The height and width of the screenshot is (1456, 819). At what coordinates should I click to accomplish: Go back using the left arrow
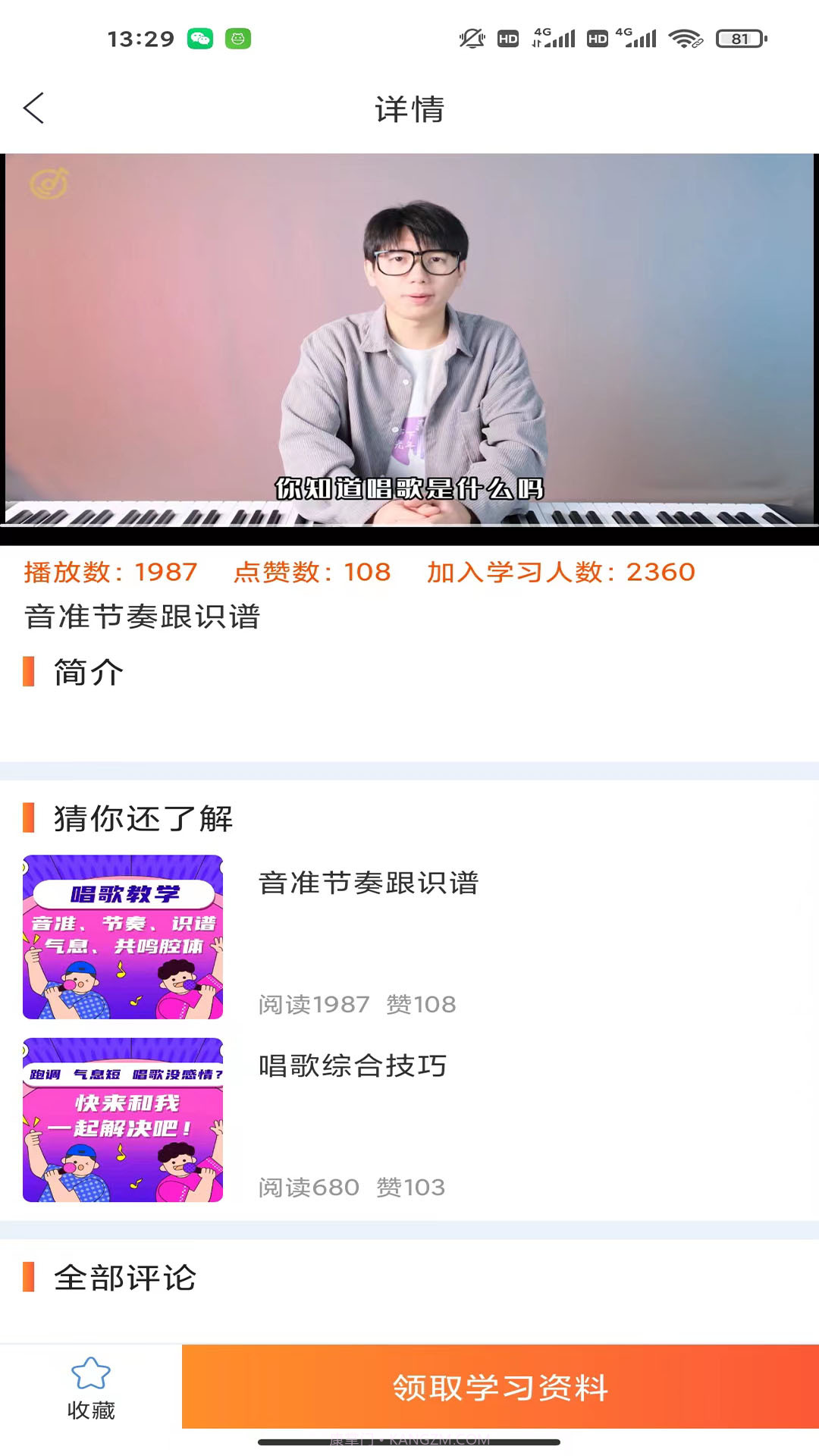pos(32,108)
